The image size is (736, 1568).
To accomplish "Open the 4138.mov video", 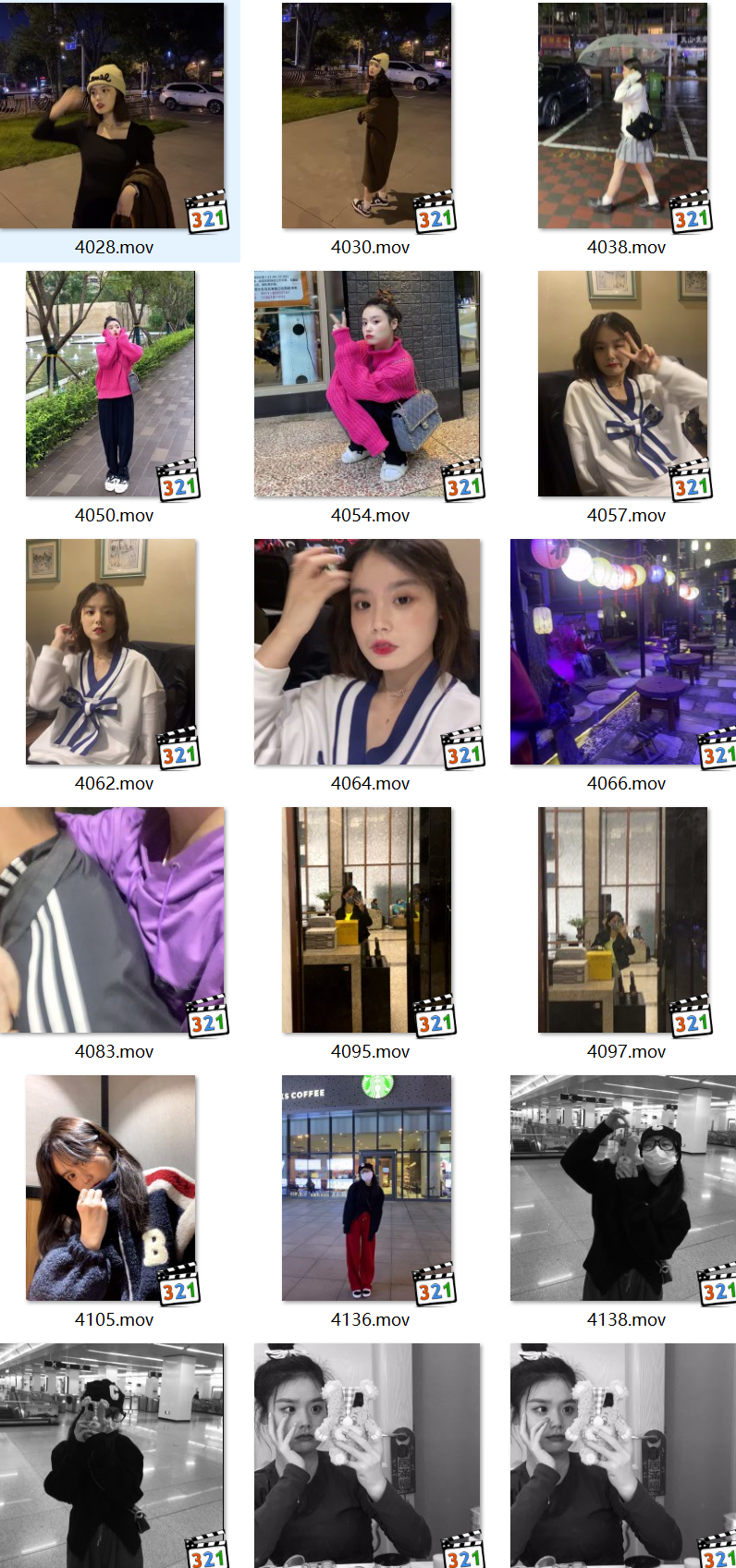I will pyautogui.click(x=623, y=1188).
